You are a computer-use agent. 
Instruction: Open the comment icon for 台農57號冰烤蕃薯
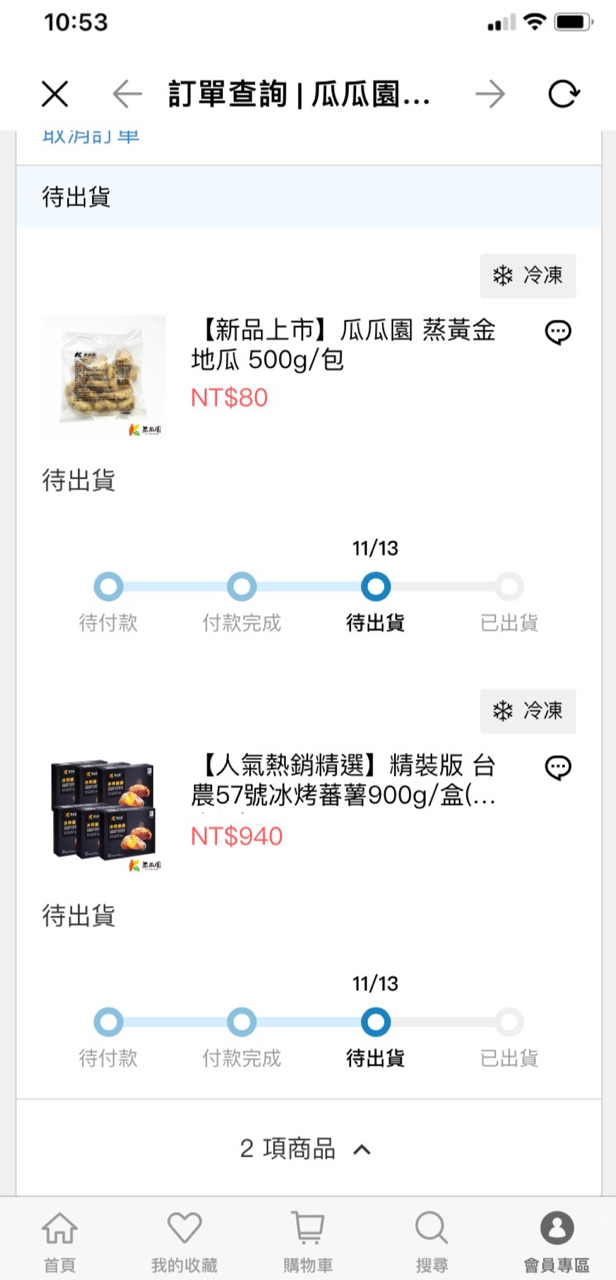point(558,767)
